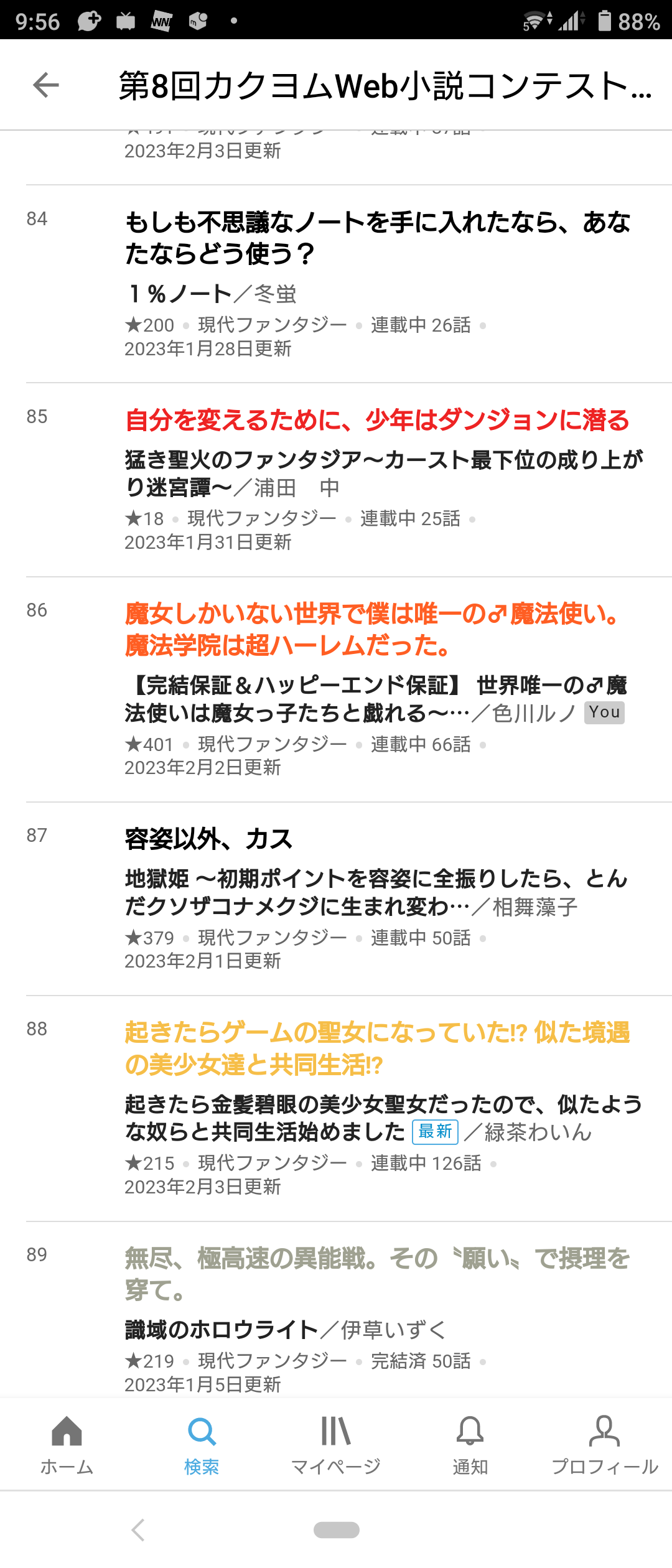Select the 検索 tab
This screenshot has width=672, height=1568.
pyautogui.click(x=202, y=1445)
